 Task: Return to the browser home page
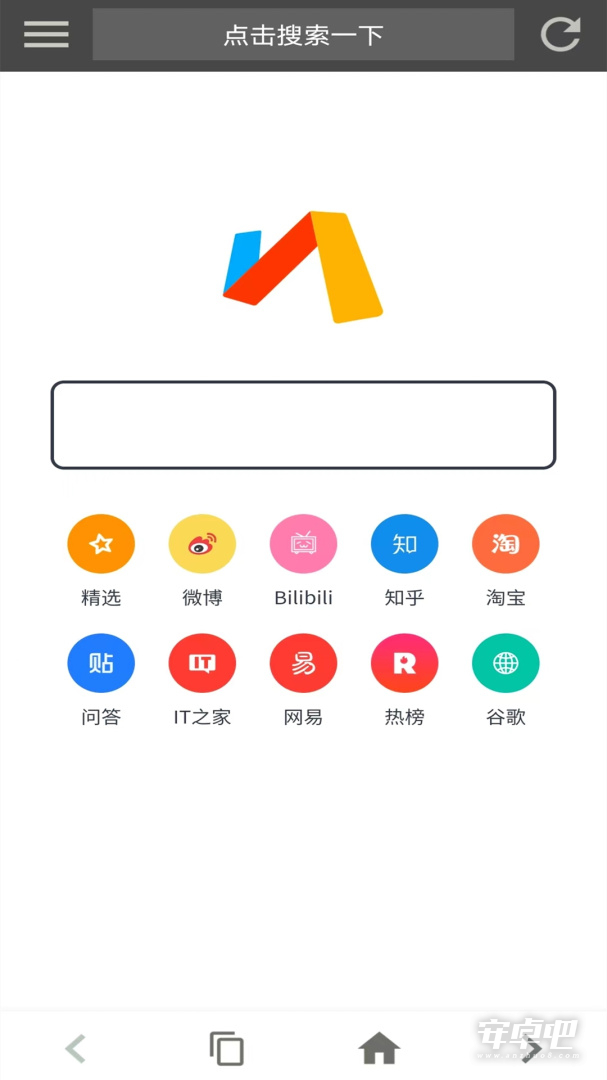pyautogui.click(x=379, y=1049)
